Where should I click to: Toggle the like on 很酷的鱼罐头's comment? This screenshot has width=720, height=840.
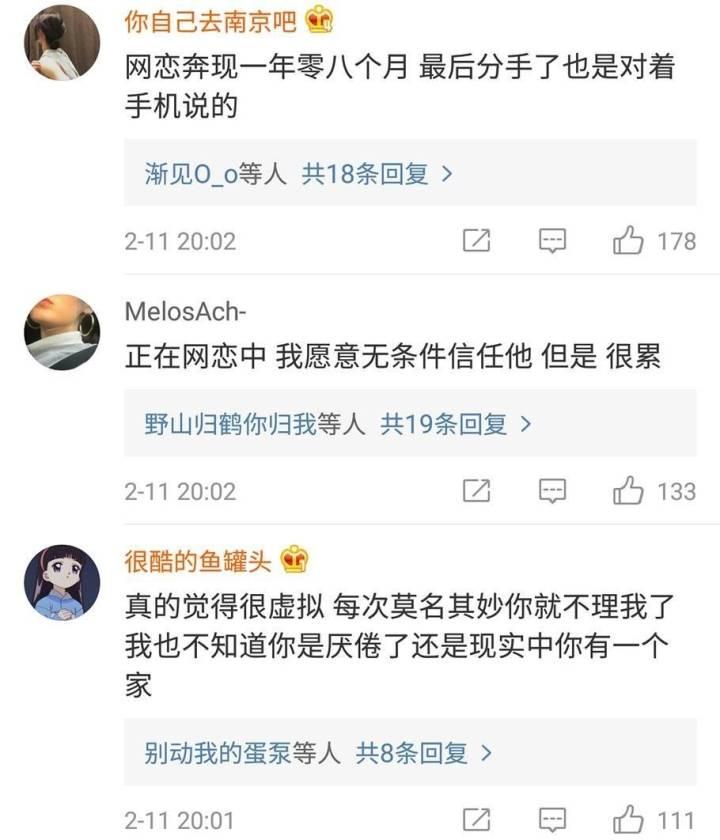[629, 820]
